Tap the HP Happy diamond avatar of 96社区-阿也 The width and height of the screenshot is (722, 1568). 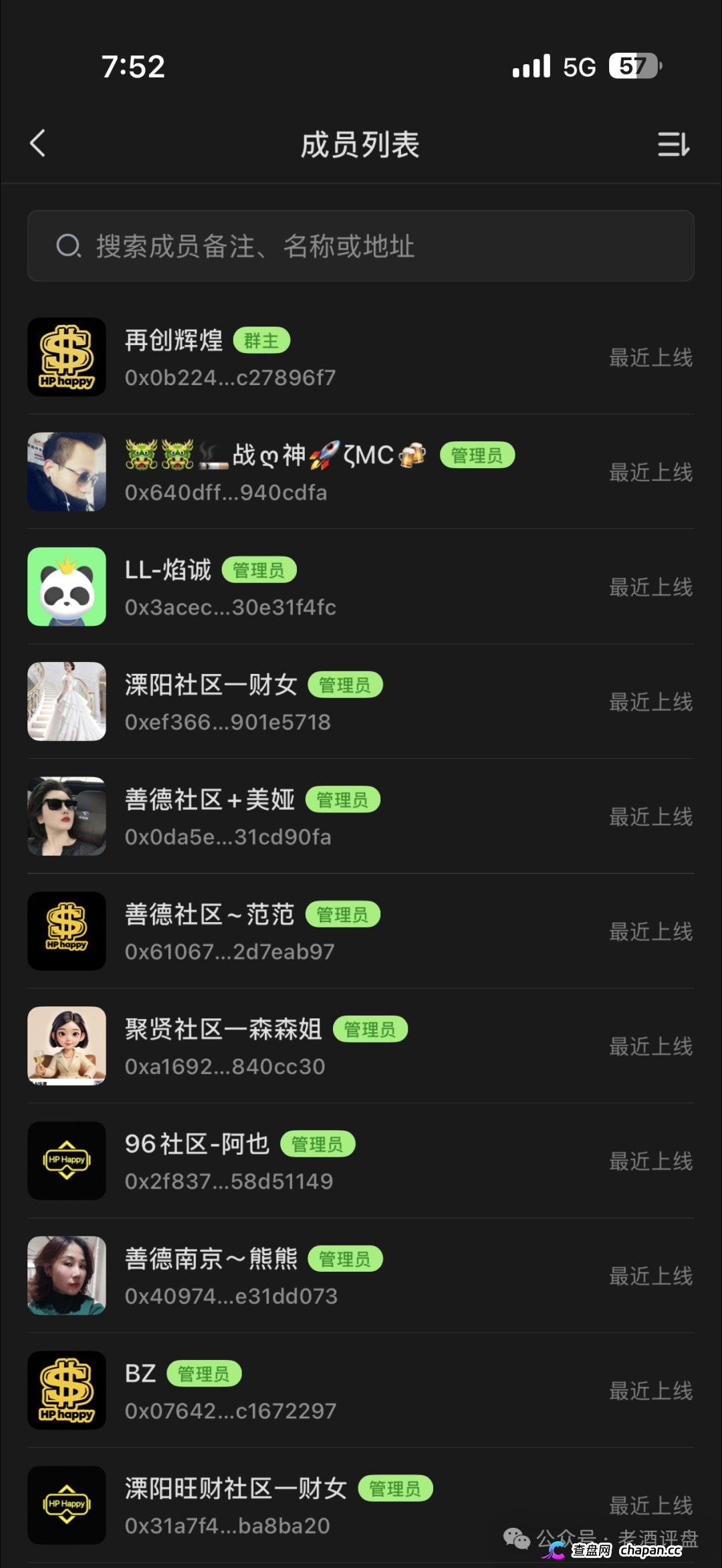click(66, 1161)
